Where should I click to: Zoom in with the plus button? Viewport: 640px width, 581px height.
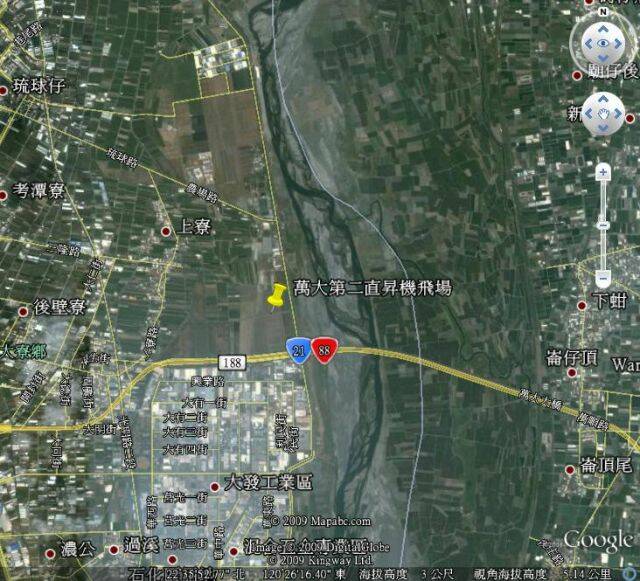pyautogui.click(x=603, y=172)
